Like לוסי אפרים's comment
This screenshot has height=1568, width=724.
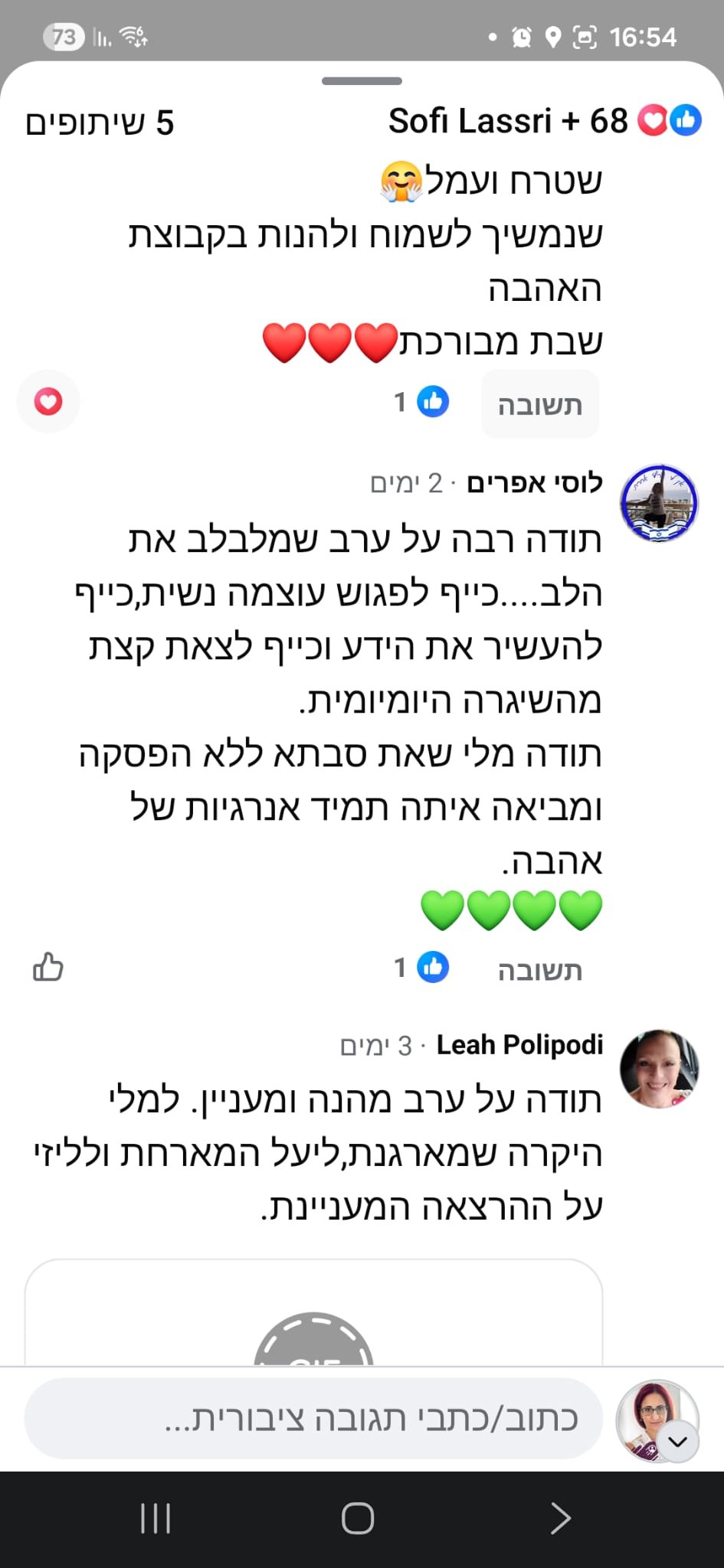pos(48,967)
